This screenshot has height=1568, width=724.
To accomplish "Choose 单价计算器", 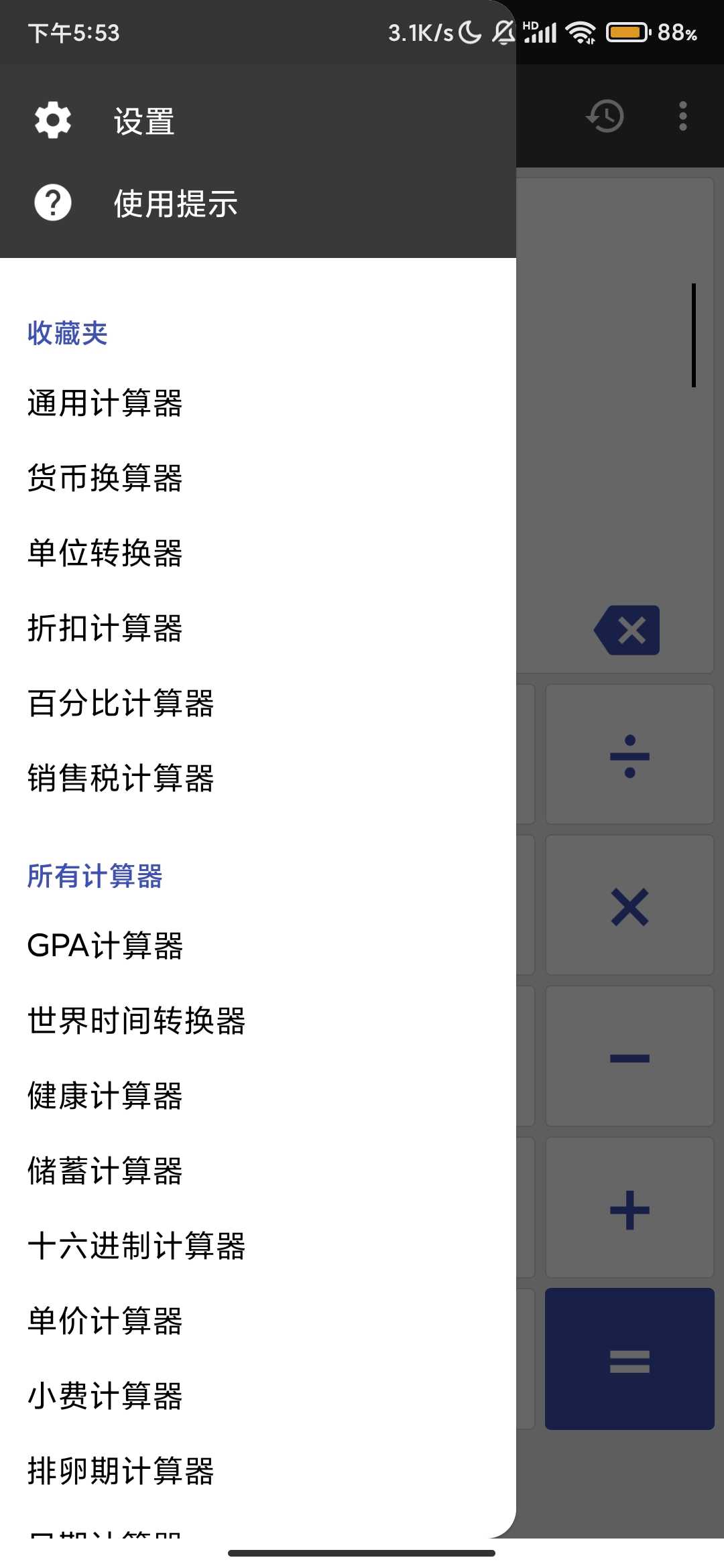I will [x=258, y=1321].
